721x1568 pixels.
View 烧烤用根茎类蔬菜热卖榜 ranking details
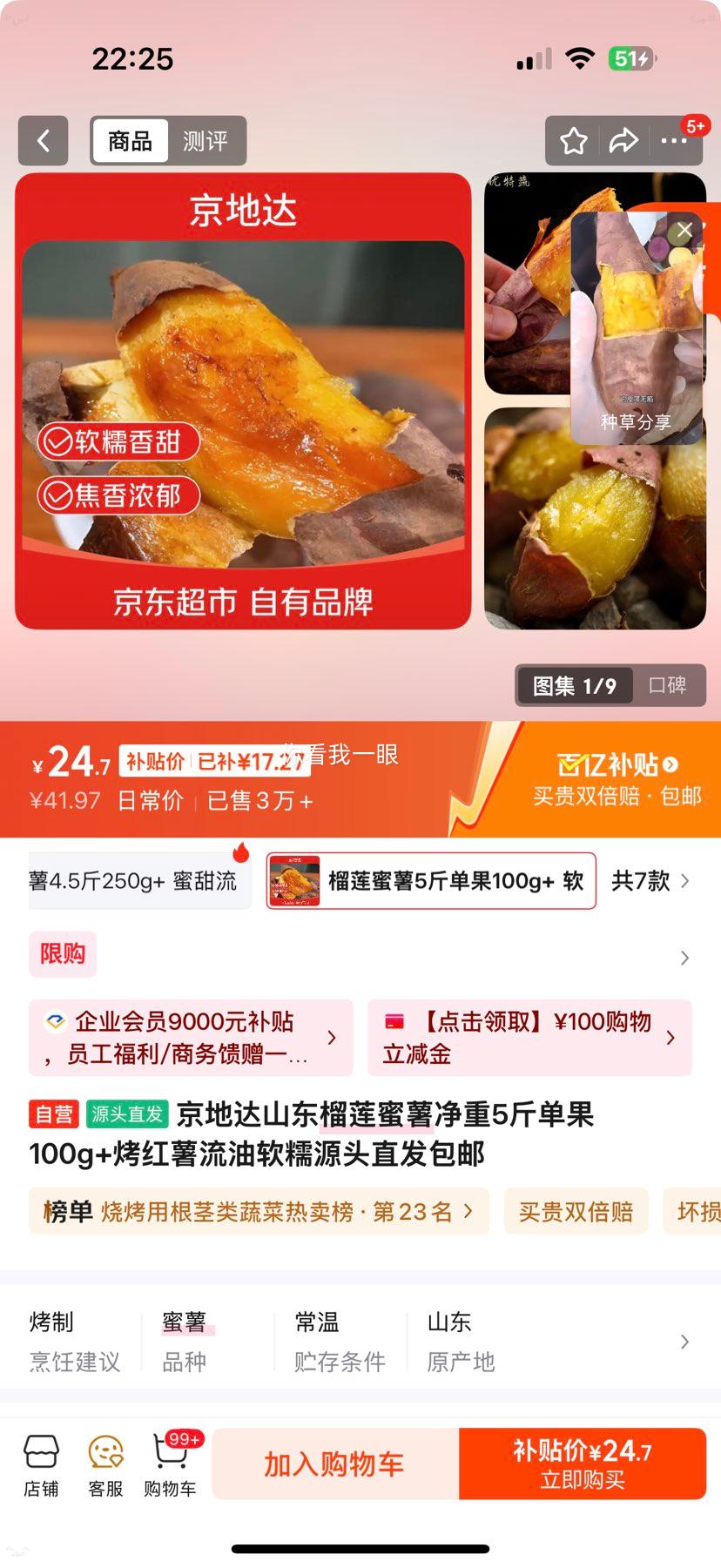[257, 1211]
